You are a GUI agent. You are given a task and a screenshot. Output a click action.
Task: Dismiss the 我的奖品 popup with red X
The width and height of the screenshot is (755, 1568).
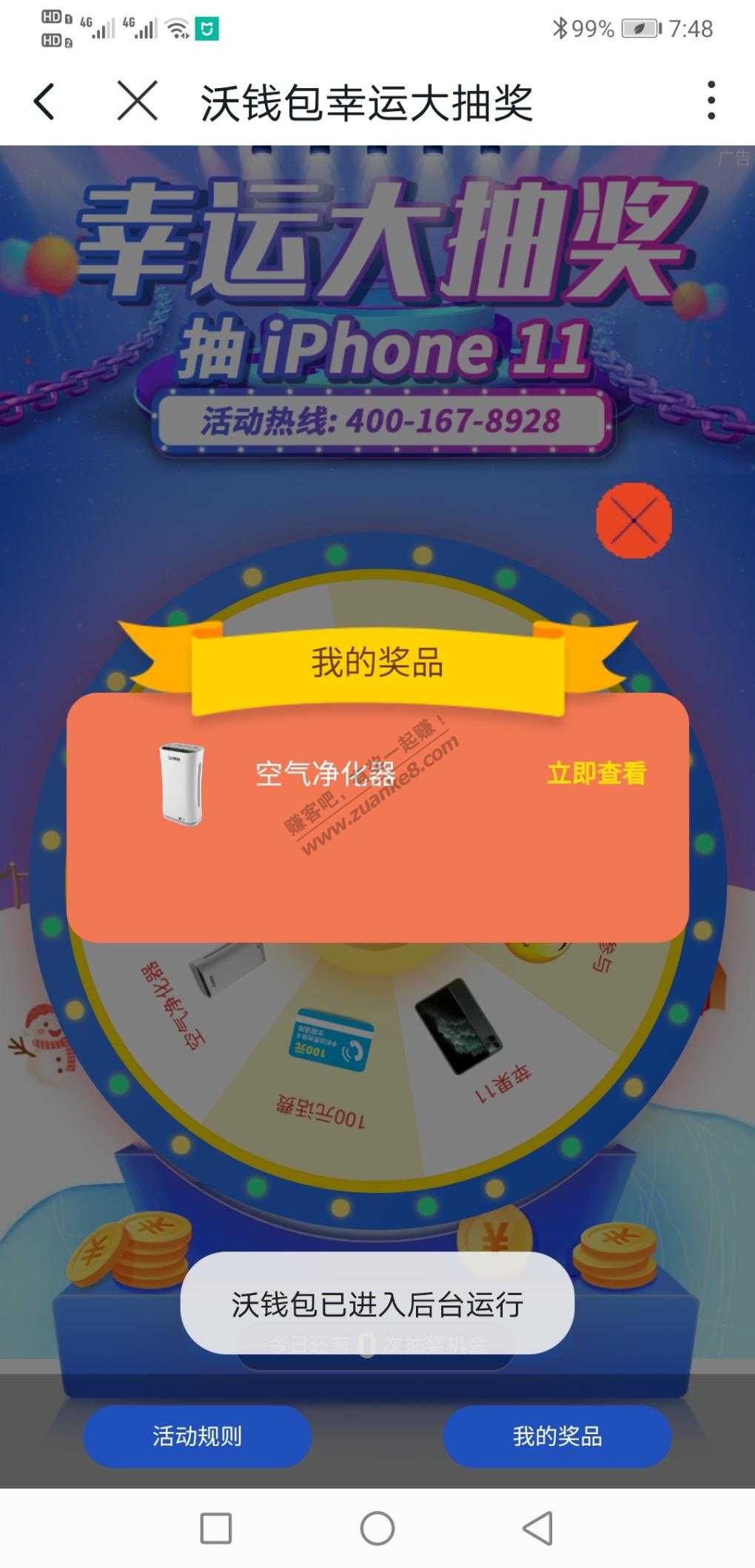pyautogui.click(x=634, y=520)
